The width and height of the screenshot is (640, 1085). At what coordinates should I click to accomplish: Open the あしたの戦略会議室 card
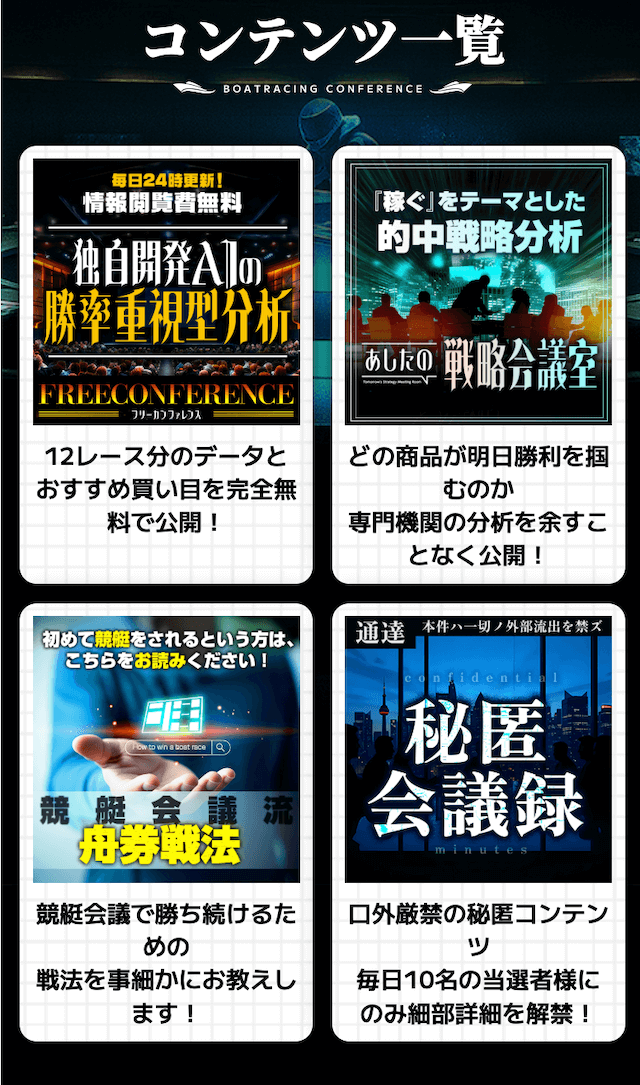[x=478, y=292]
